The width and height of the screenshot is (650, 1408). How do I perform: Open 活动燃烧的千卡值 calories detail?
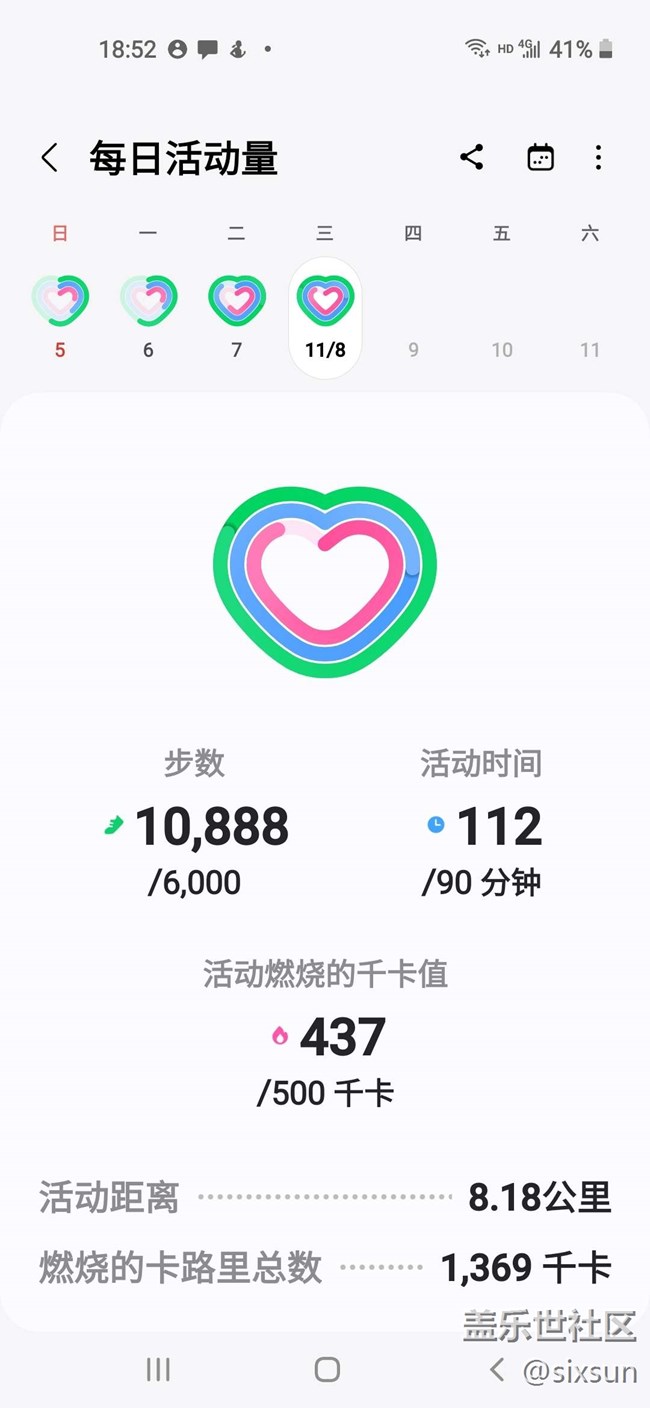coord(325,1037)
